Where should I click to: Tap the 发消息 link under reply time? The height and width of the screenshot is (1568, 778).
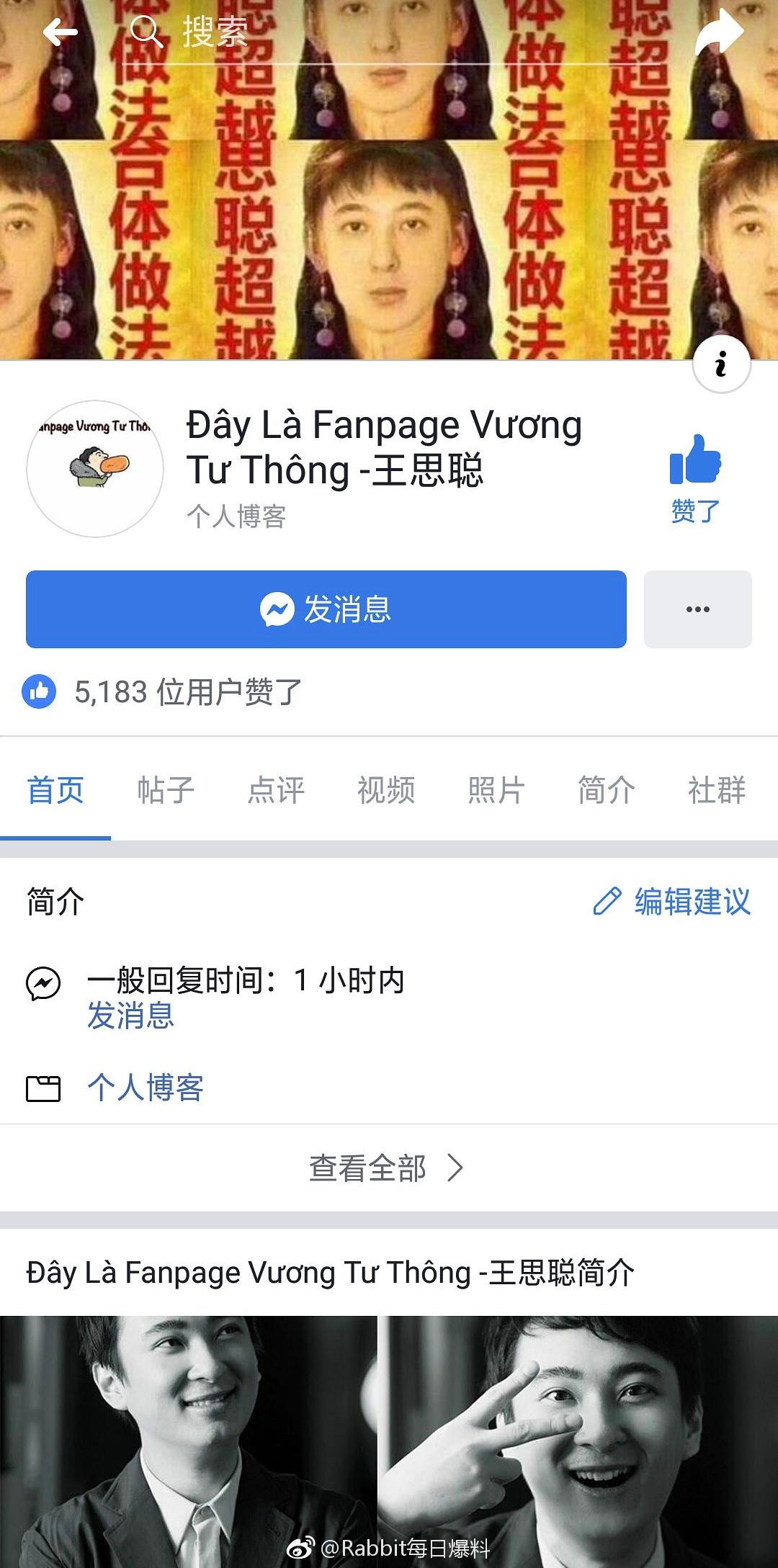coord(130,1016)
